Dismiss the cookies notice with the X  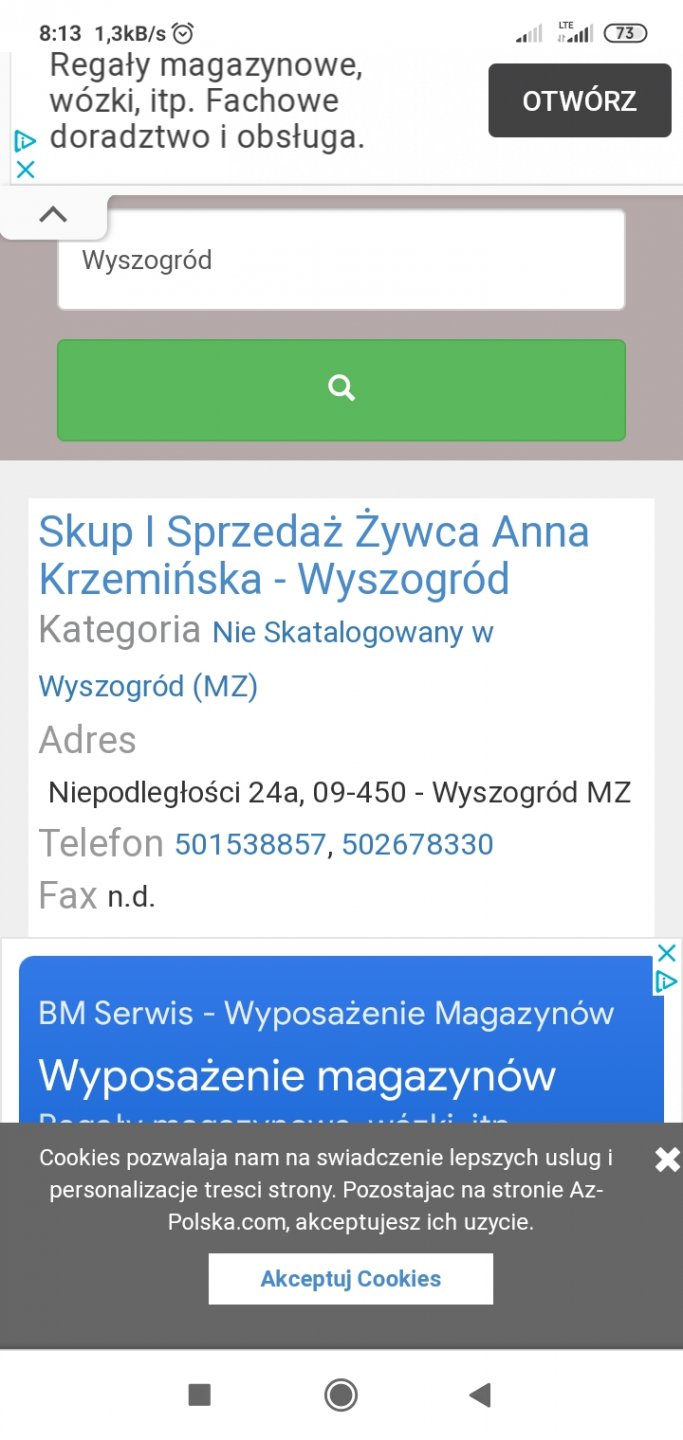coord(666,1159)
